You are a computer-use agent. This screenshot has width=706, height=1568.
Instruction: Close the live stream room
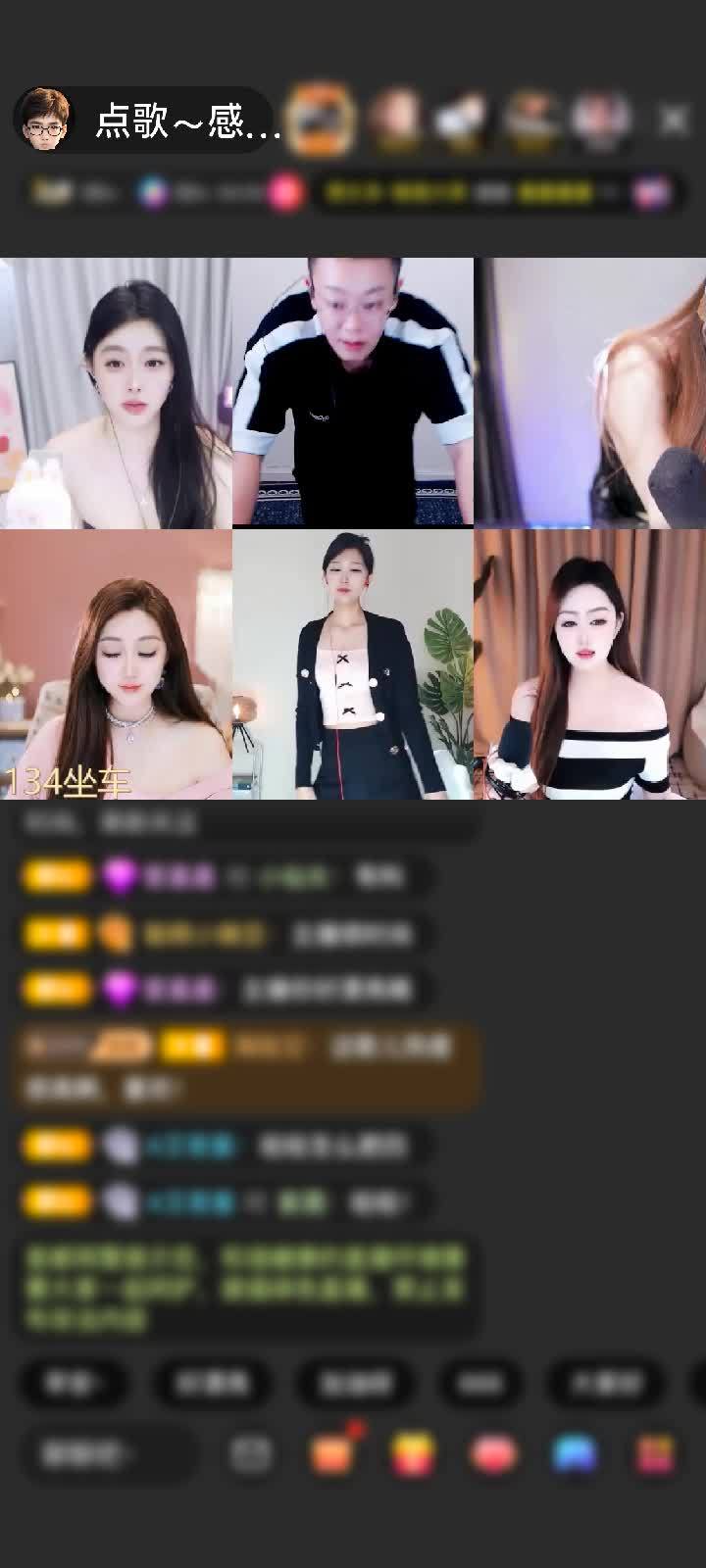coord(674,121)
